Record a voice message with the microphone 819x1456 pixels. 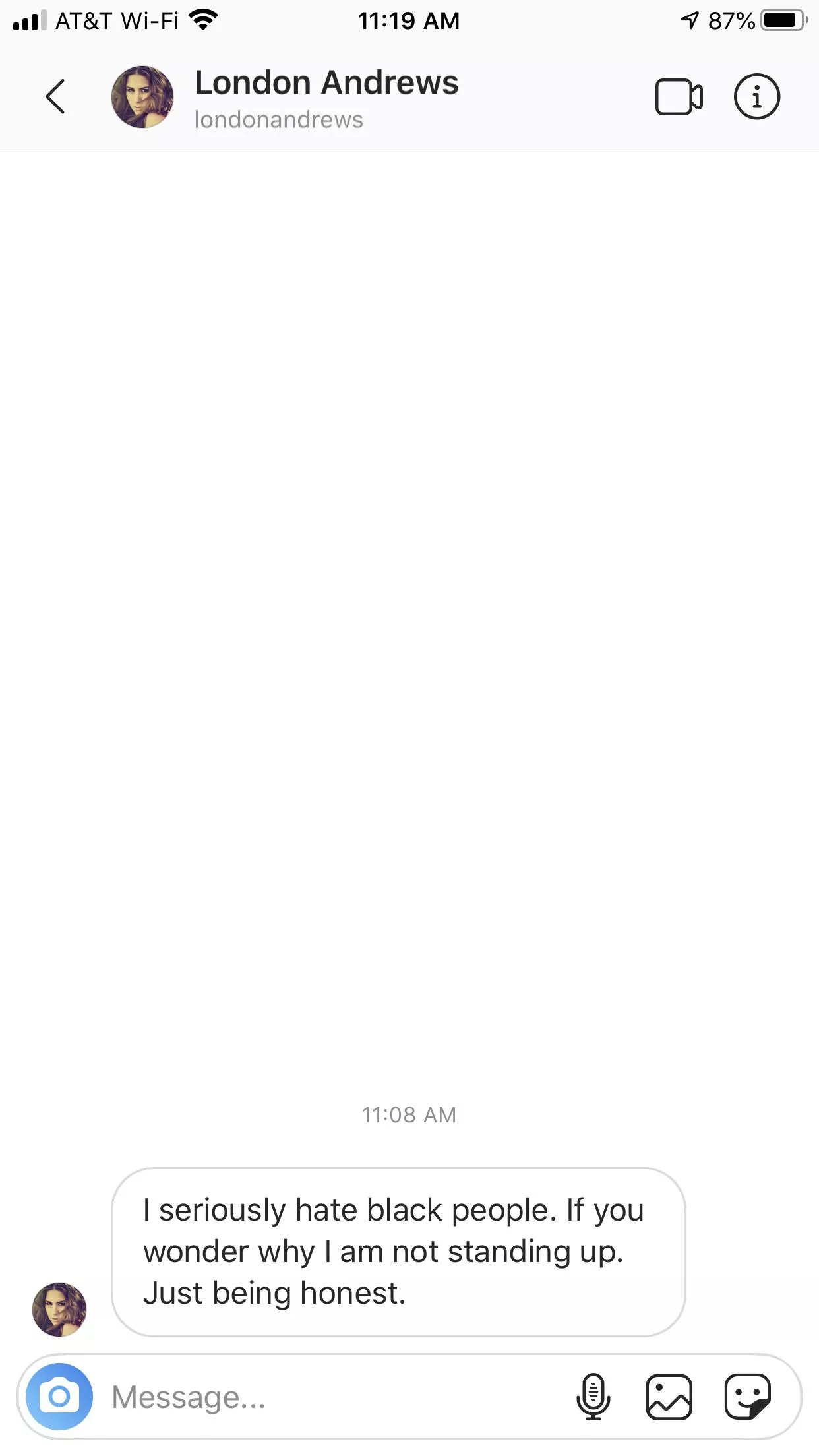[593, 1396]
